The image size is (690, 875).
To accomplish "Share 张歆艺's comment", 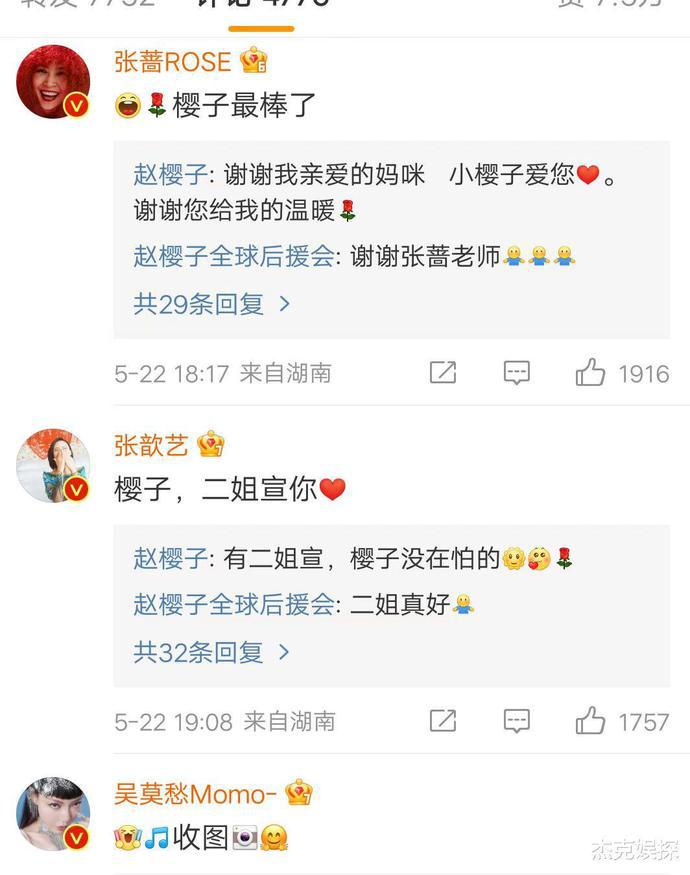I will (443, 721).
